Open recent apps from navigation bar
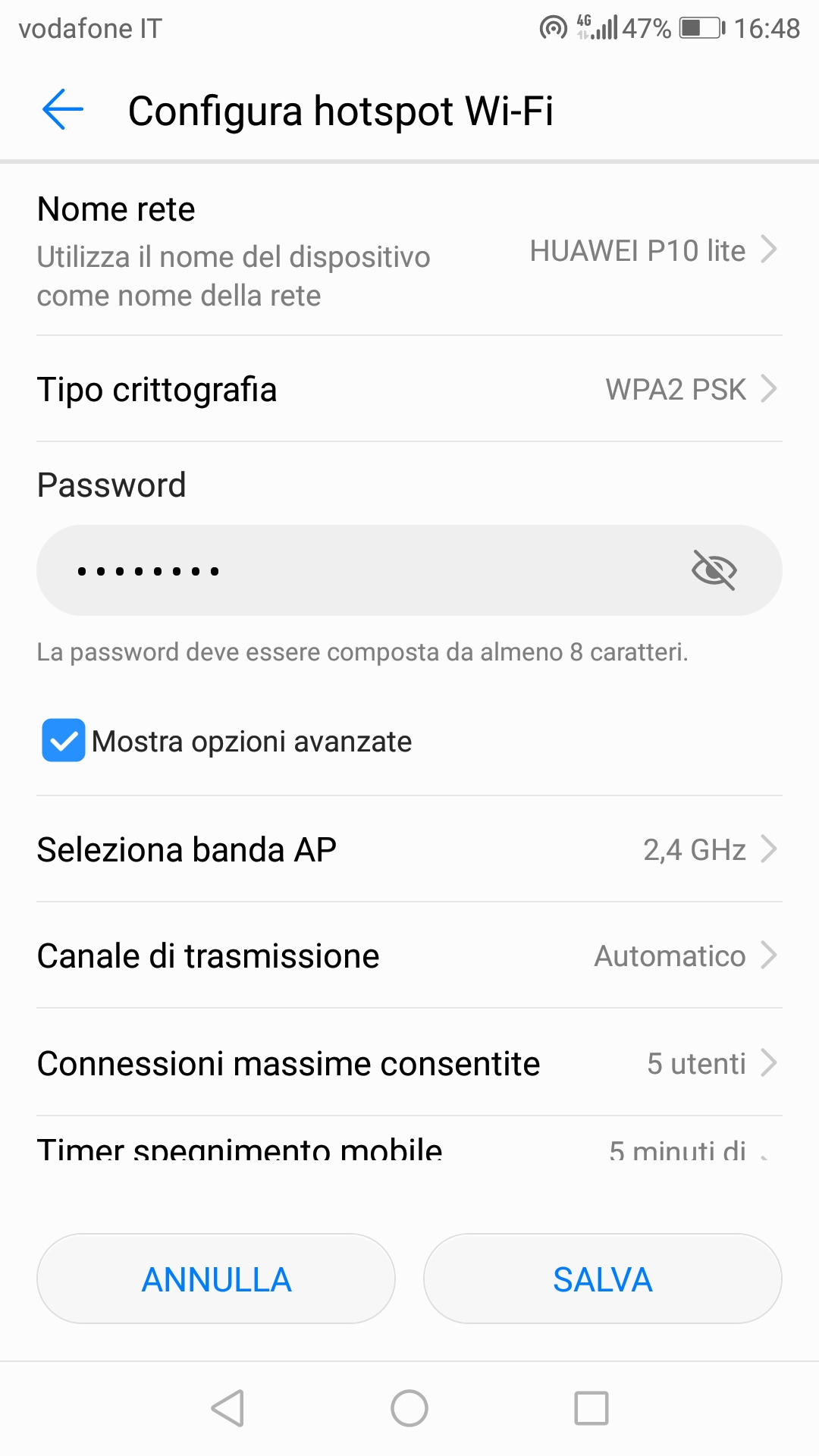The width and height of the screenshot is (819, 1456). pyautogui.click(x=591, y=1408)
